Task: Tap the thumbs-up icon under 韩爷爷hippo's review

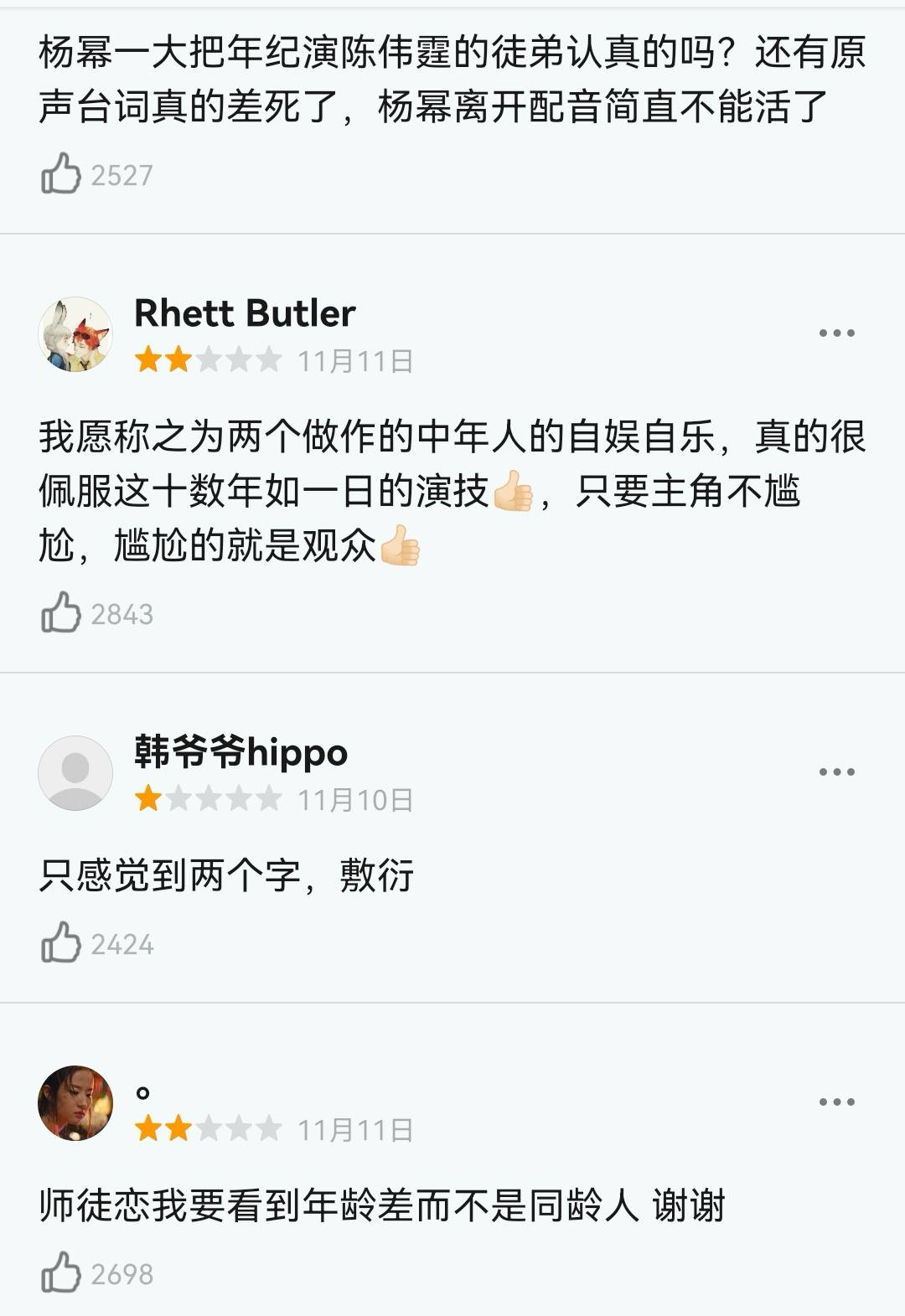Action: click(x=59, y=942)
